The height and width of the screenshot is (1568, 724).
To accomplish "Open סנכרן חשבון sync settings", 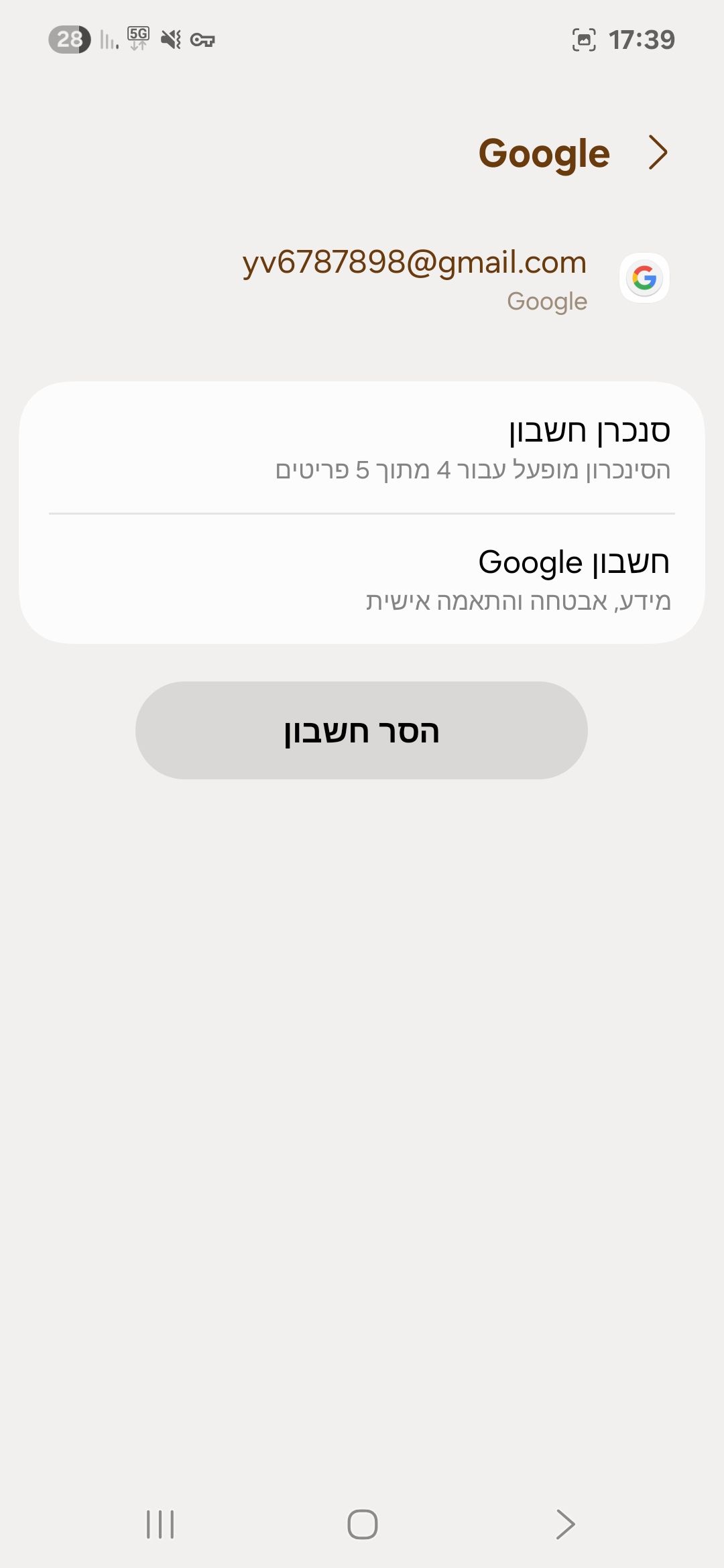I will tap(362, 448).
